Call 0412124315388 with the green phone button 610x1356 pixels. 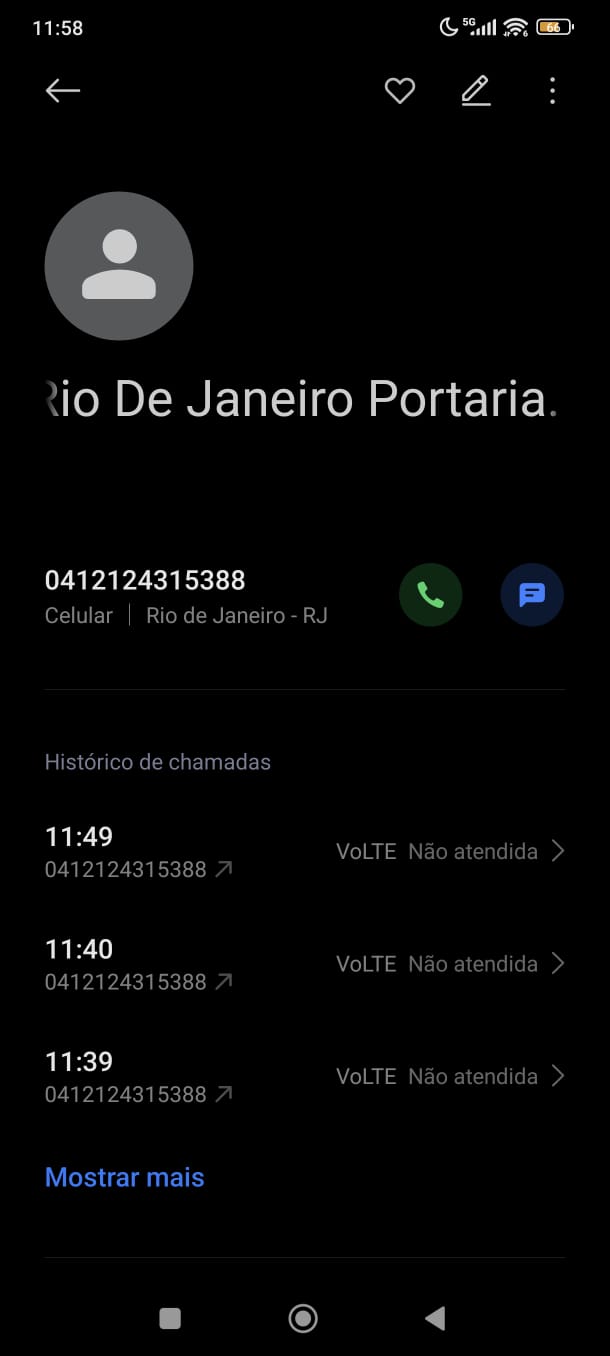pyautogui.click(x=430, y=595)
